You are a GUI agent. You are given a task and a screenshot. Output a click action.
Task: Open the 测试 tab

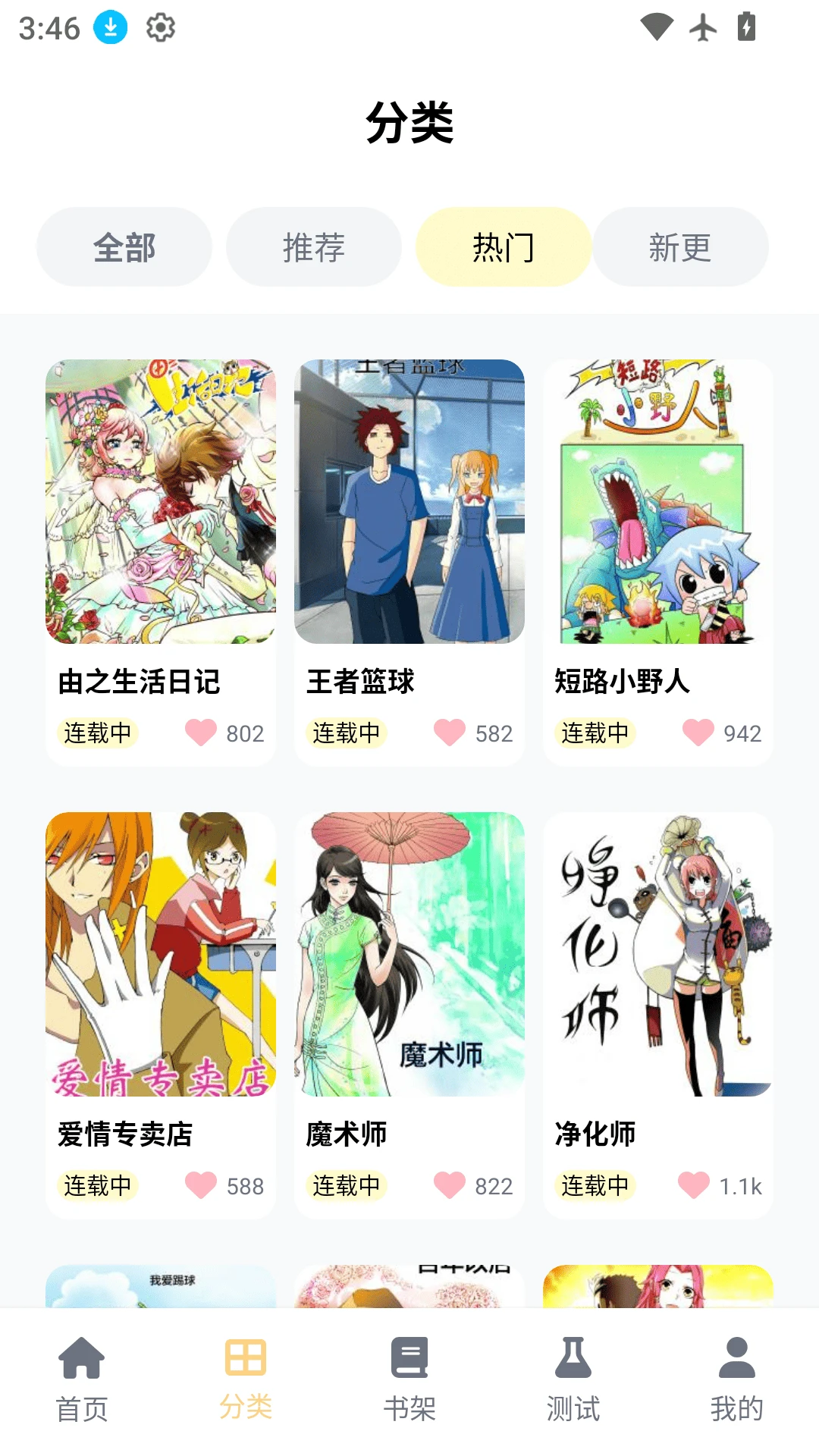coord(573,1378)
